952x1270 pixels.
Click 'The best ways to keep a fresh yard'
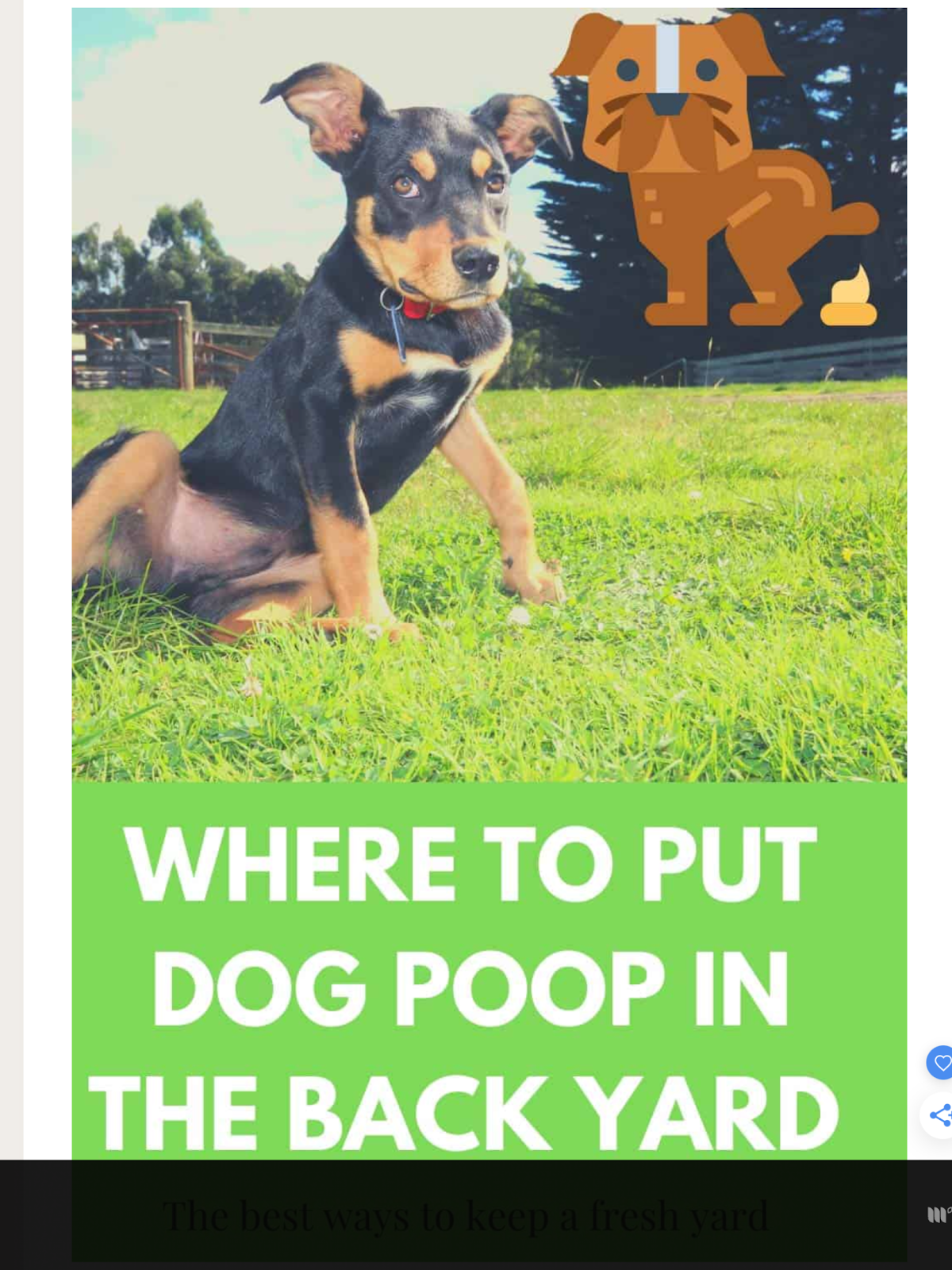click(x=468, y=1213)
